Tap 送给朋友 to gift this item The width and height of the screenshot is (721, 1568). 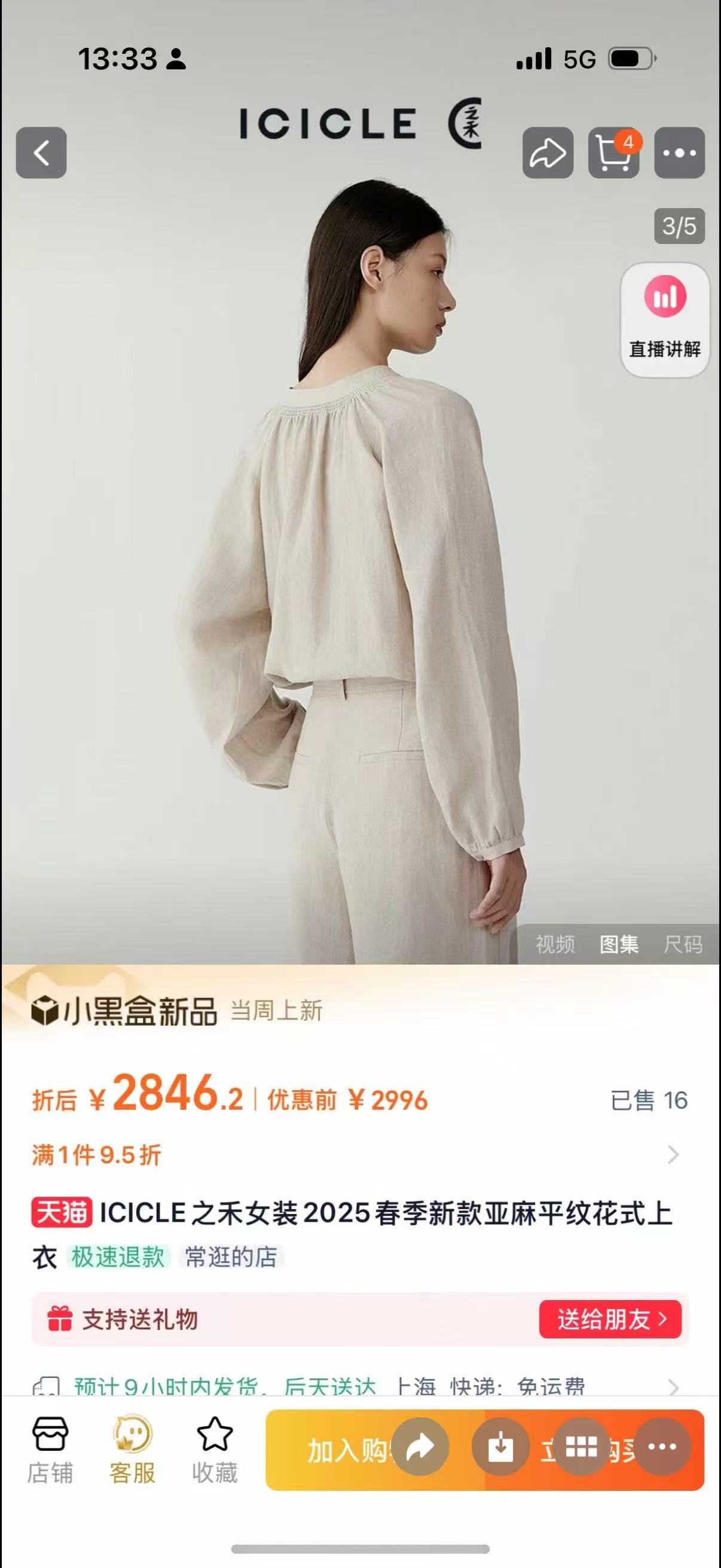coord(610,1320)
